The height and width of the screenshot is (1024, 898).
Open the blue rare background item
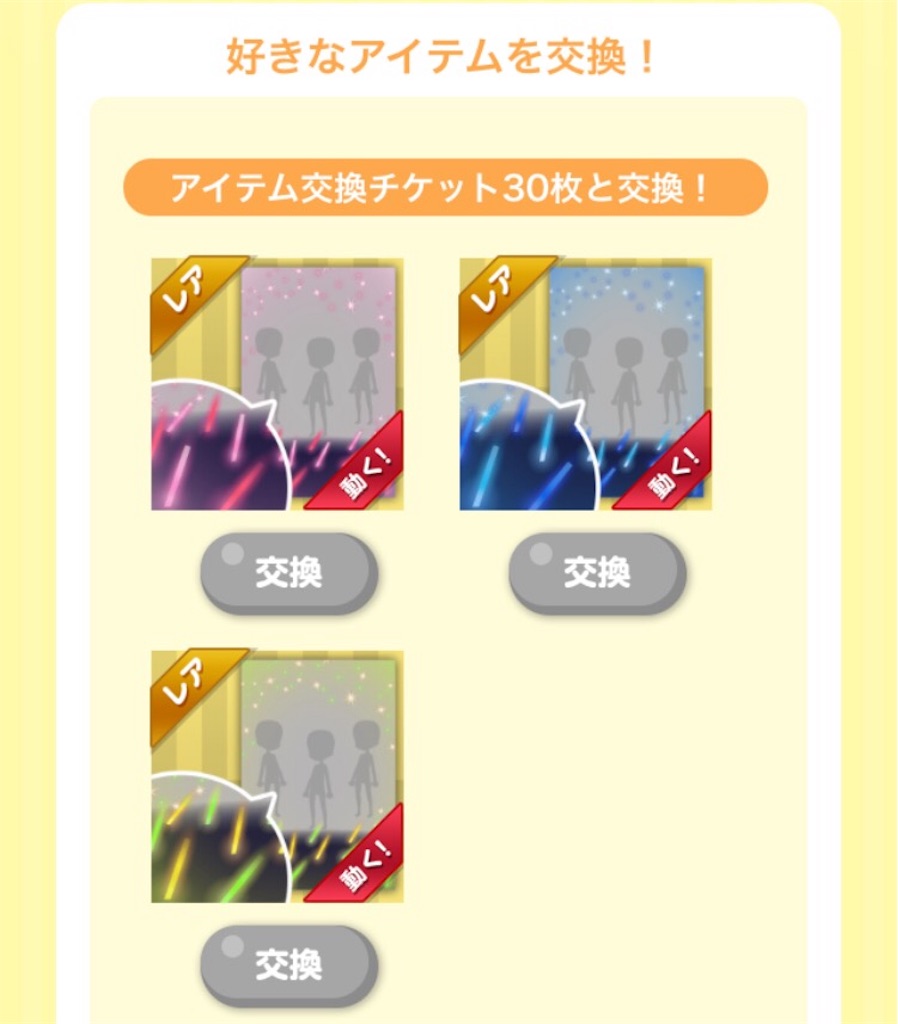coord(585,384)
